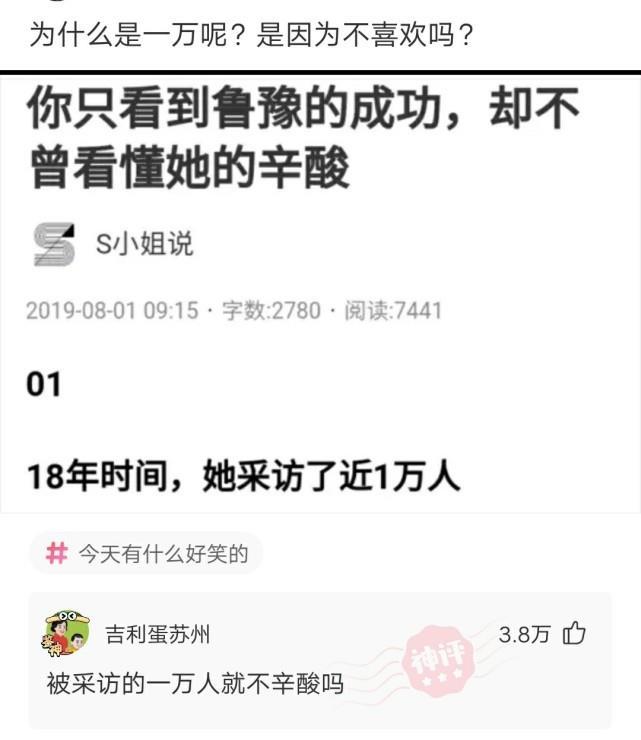Image resolution: width=641 pixels, height=740 pixels.
Task: Open the comment 被采访的一万人就不辛酸吗
Action: (196, 685)
